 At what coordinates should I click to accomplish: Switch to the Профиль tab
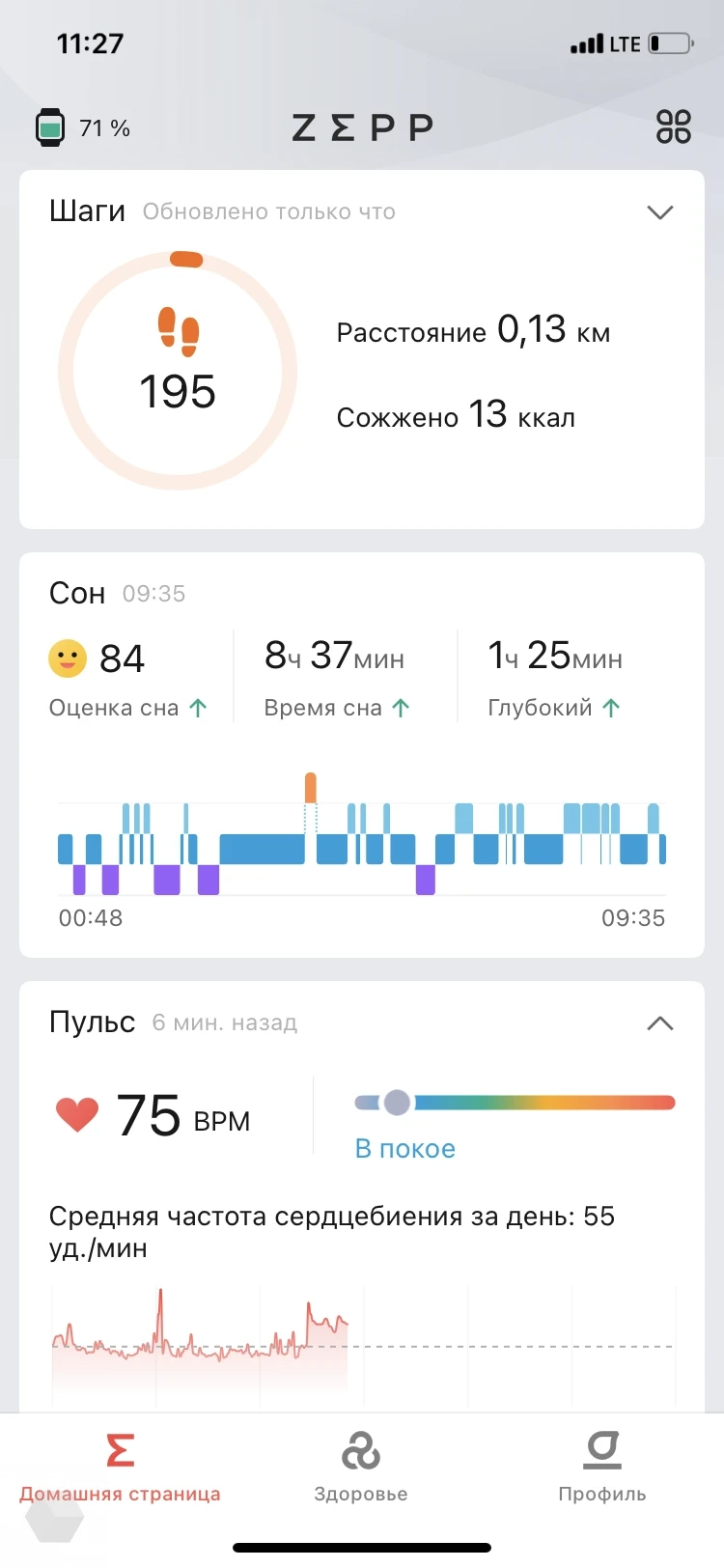(x=602, y=1466)
